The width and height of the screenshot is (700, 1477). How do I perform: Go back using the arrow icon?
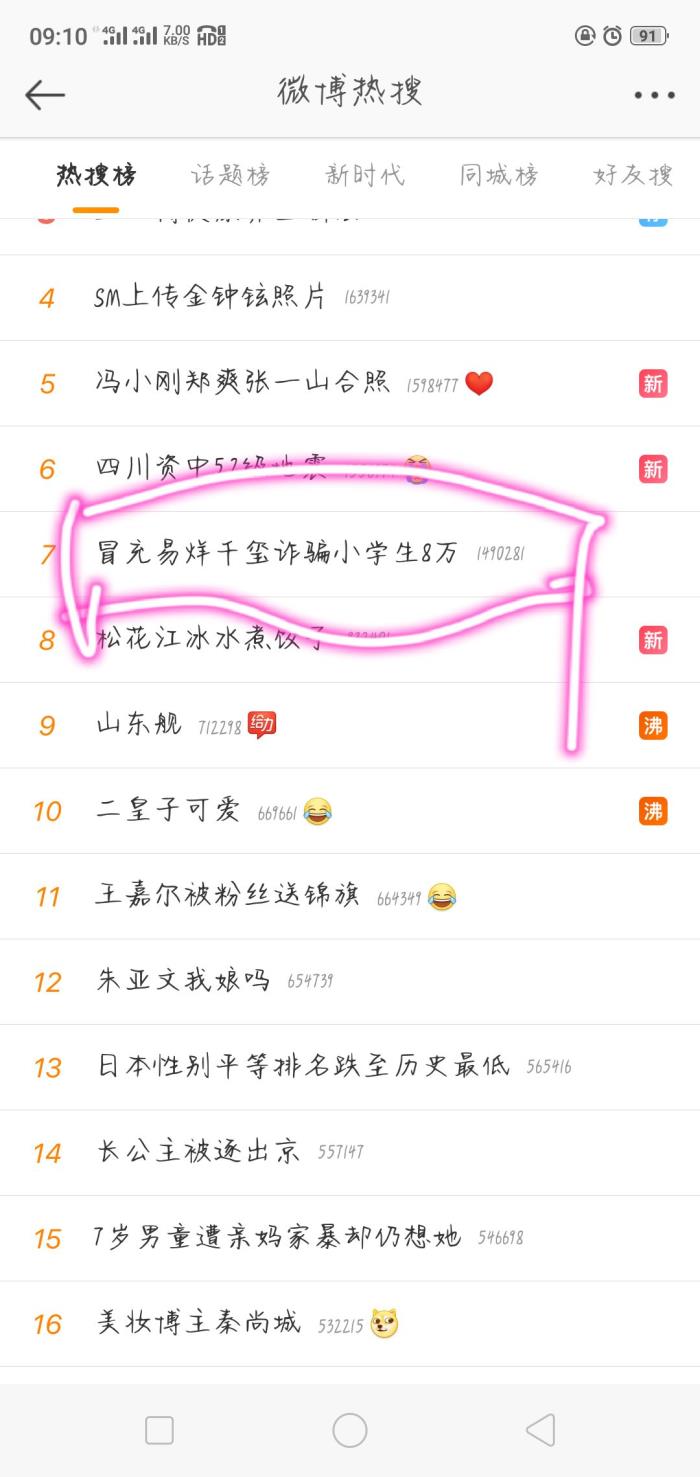coord(45,95)
